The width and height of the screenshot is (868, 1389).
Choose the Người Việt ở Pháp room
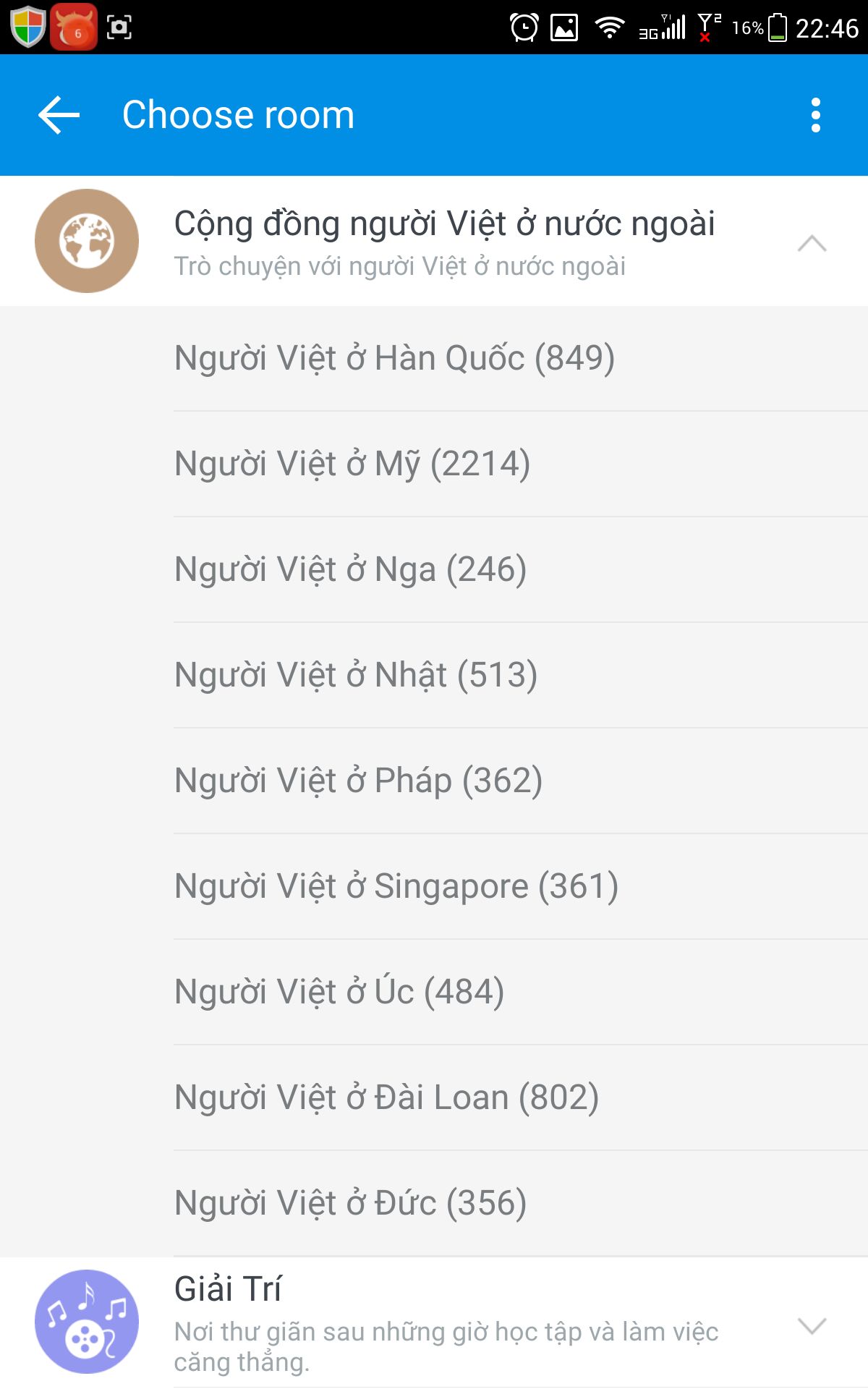click(359, 781)
